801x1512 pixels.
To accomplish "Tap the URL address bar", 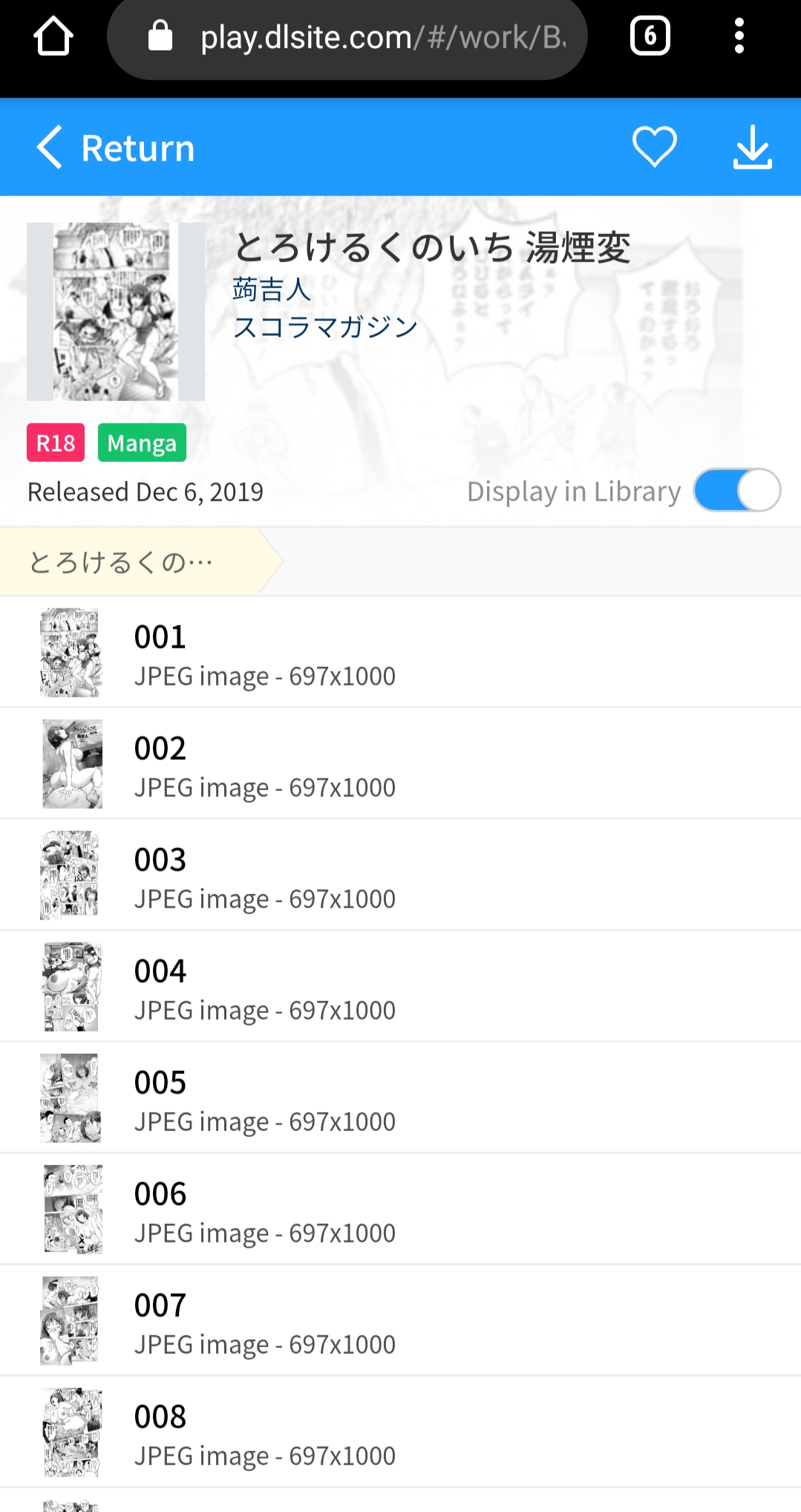I will pyautogui.click(x=347, y=37).
